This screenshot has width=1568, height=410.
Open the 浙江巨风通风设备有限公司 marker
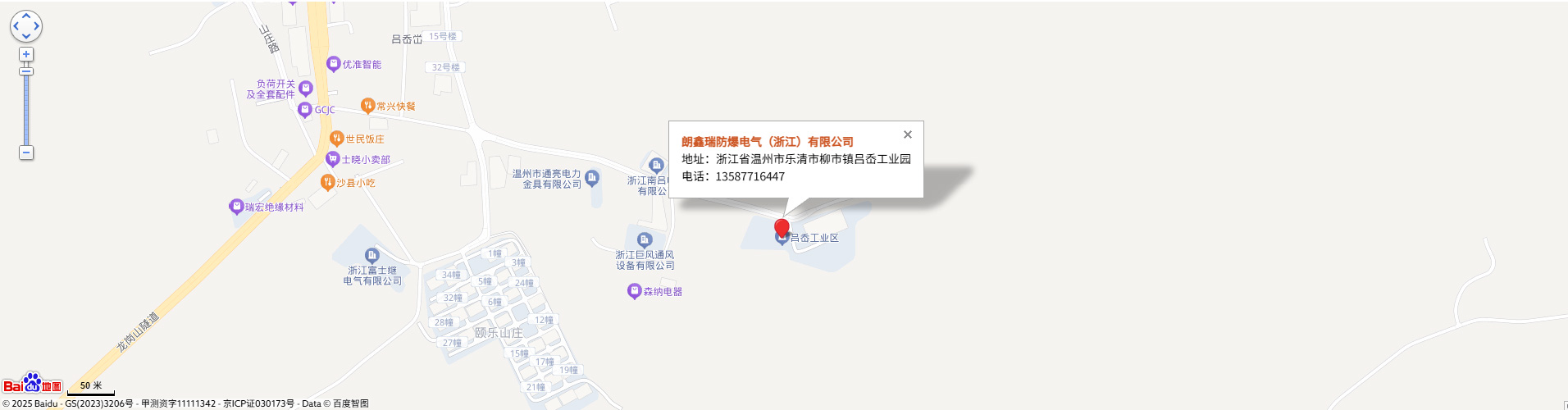coord(644,240)
